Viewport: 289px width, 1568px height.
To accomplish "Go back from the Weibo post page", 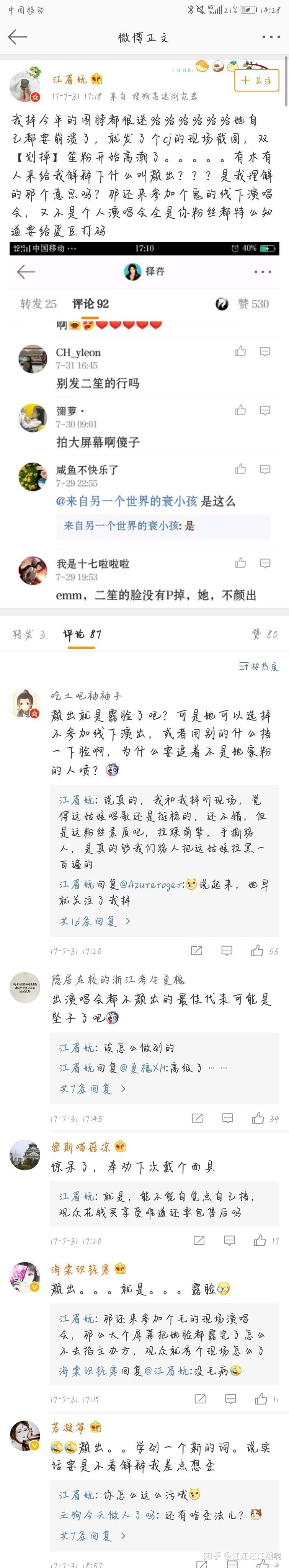I will 18,37.
